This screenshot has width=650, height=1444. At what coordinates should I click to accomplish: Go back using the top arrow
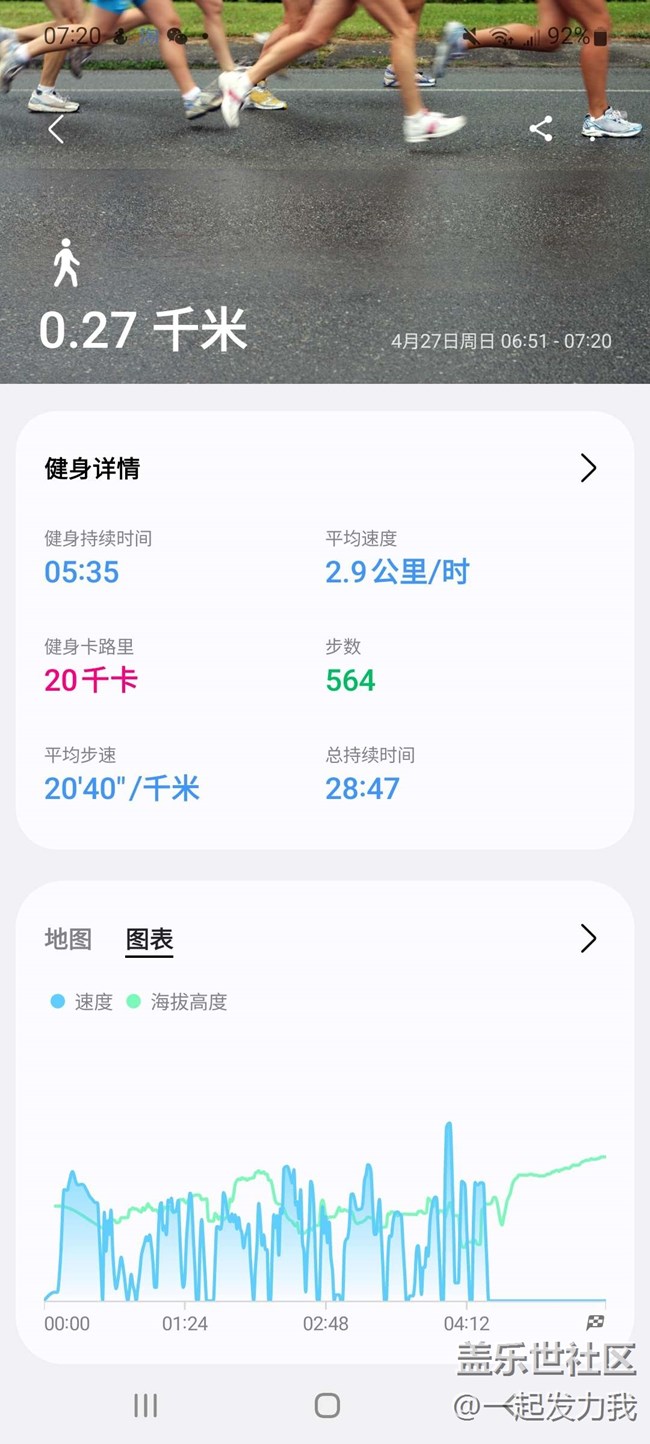click(56, 129)
